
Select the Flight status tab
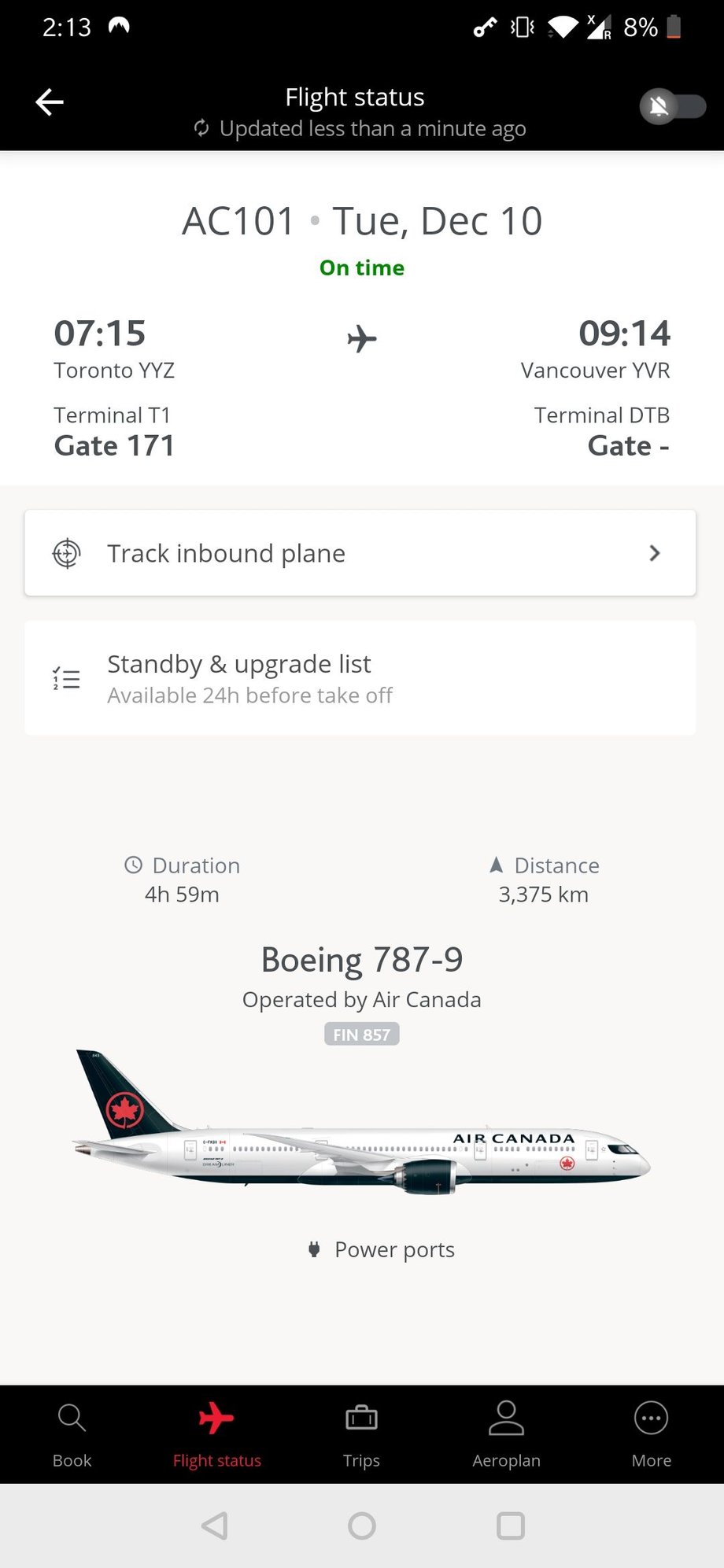(217, 1435)
